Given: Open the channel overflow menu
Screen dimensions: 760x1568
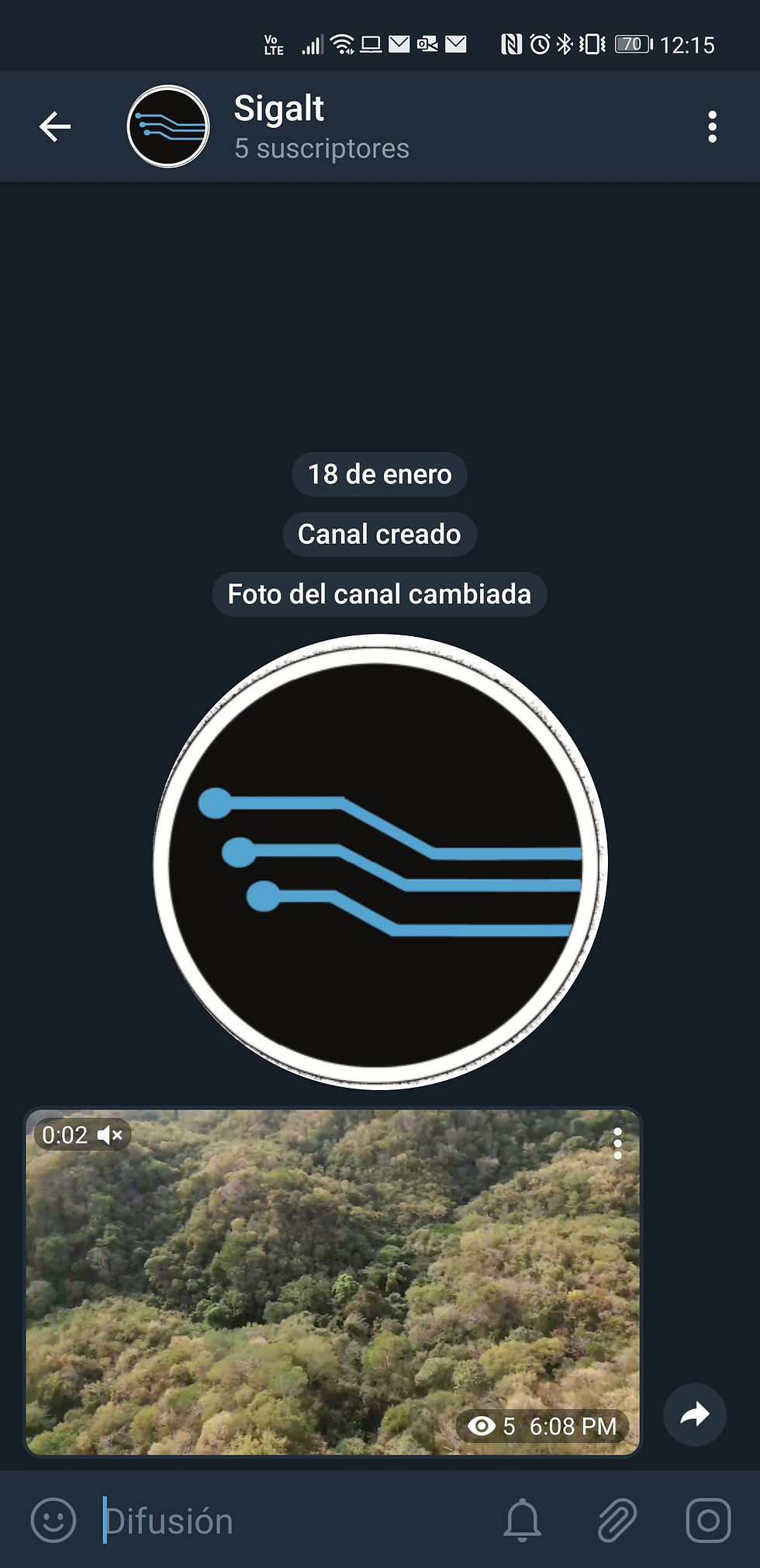Looking at the screenshot, I should point(712,126).
